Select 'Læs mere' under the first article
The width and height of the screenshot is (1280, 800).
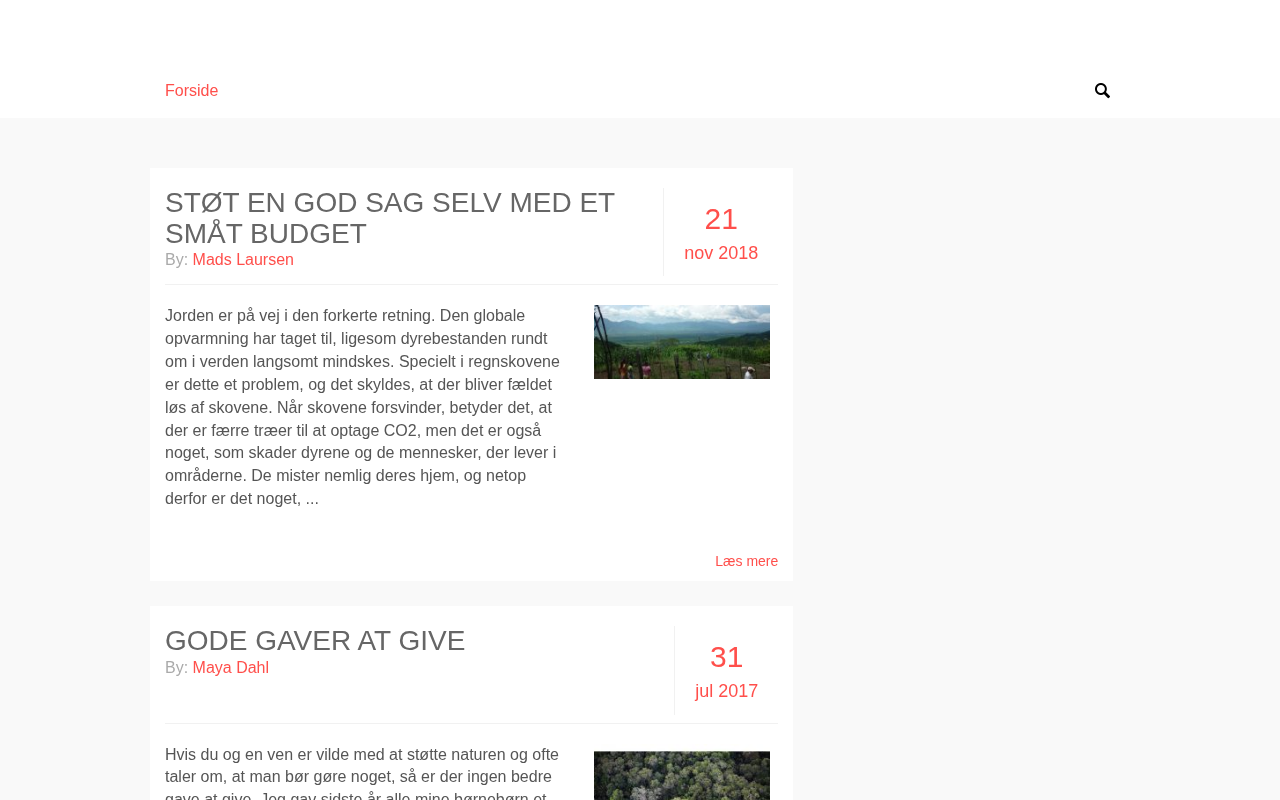click(746, 561)
